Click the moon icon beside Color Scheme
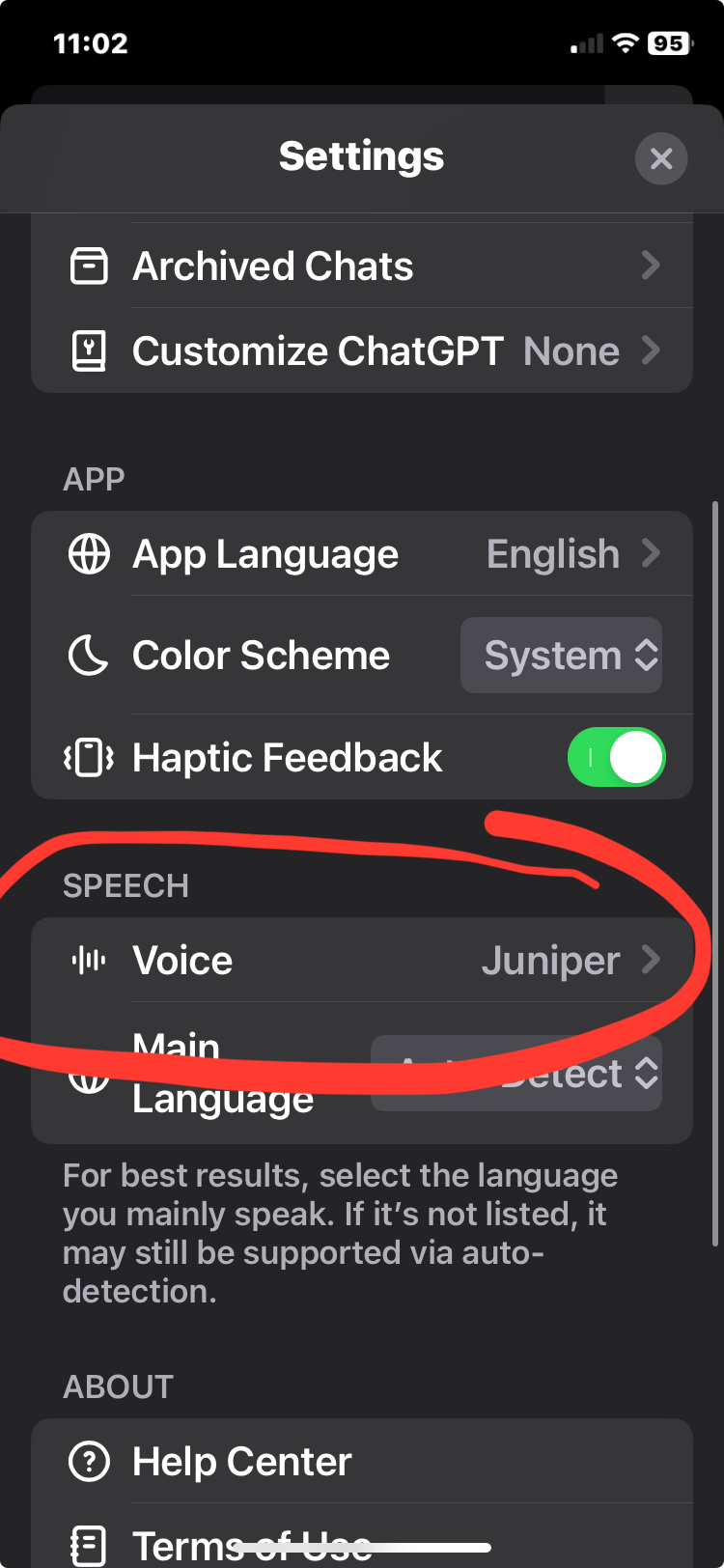This screenshot has height=1568, width=724. pos(89,655)
